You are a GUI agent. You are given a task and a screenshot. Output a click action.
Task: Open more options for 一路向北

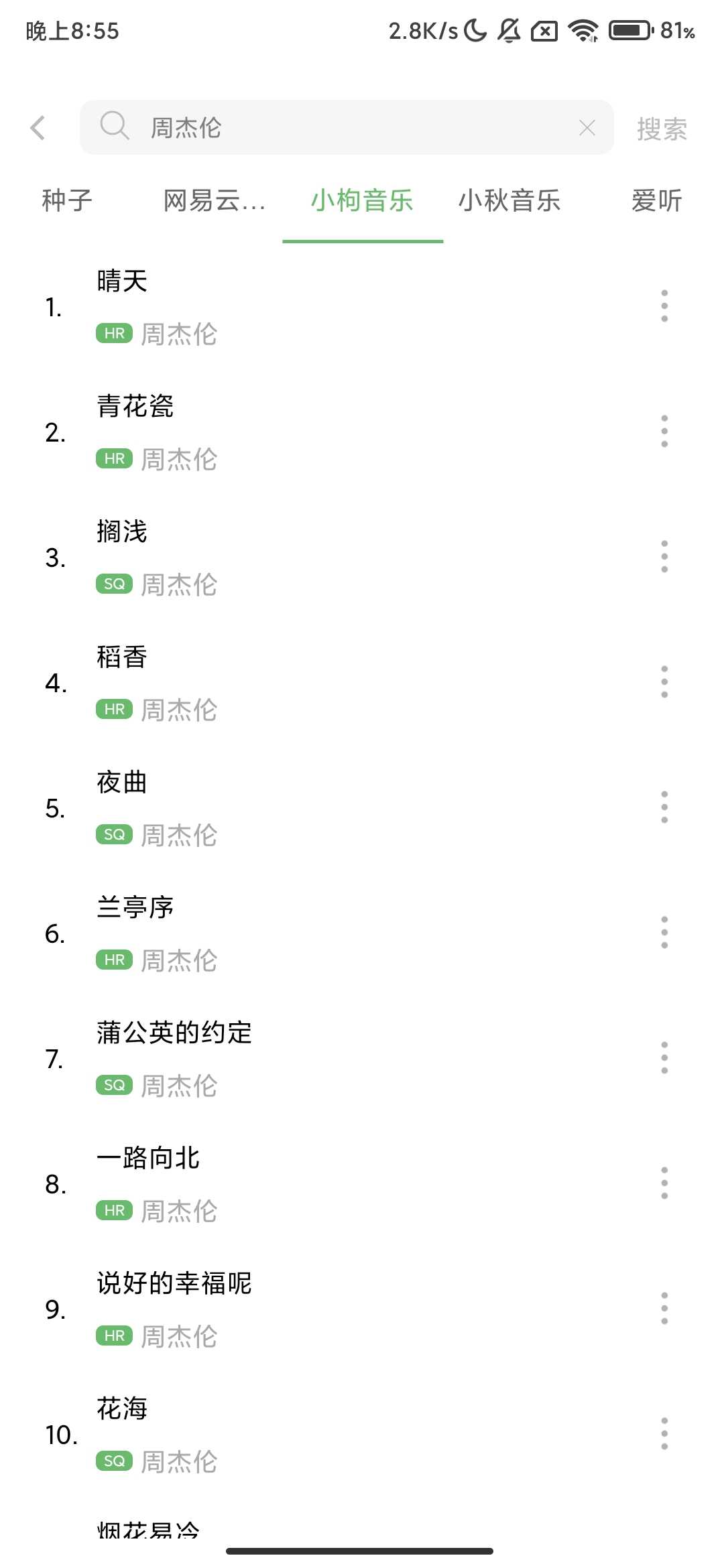pos(664,1183)
